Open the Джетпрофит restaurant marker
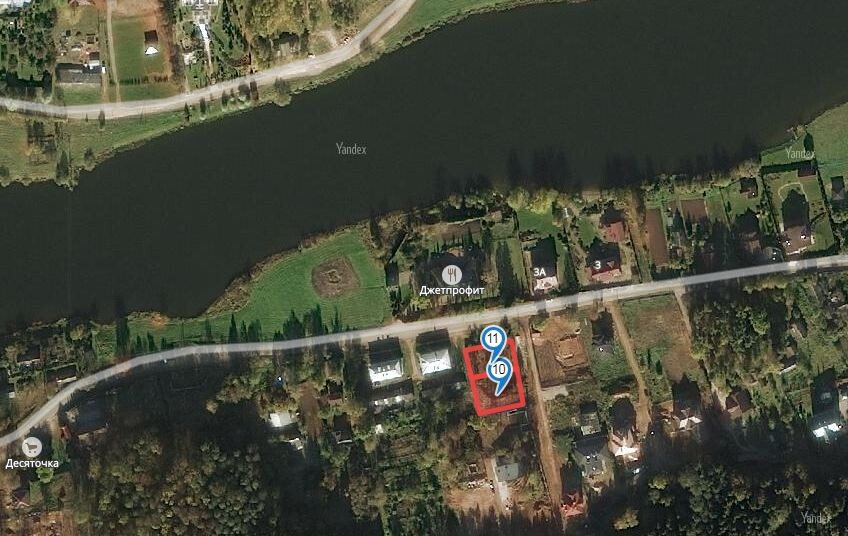The width and height of the screenshot is (848, 536). click(451, 273)
